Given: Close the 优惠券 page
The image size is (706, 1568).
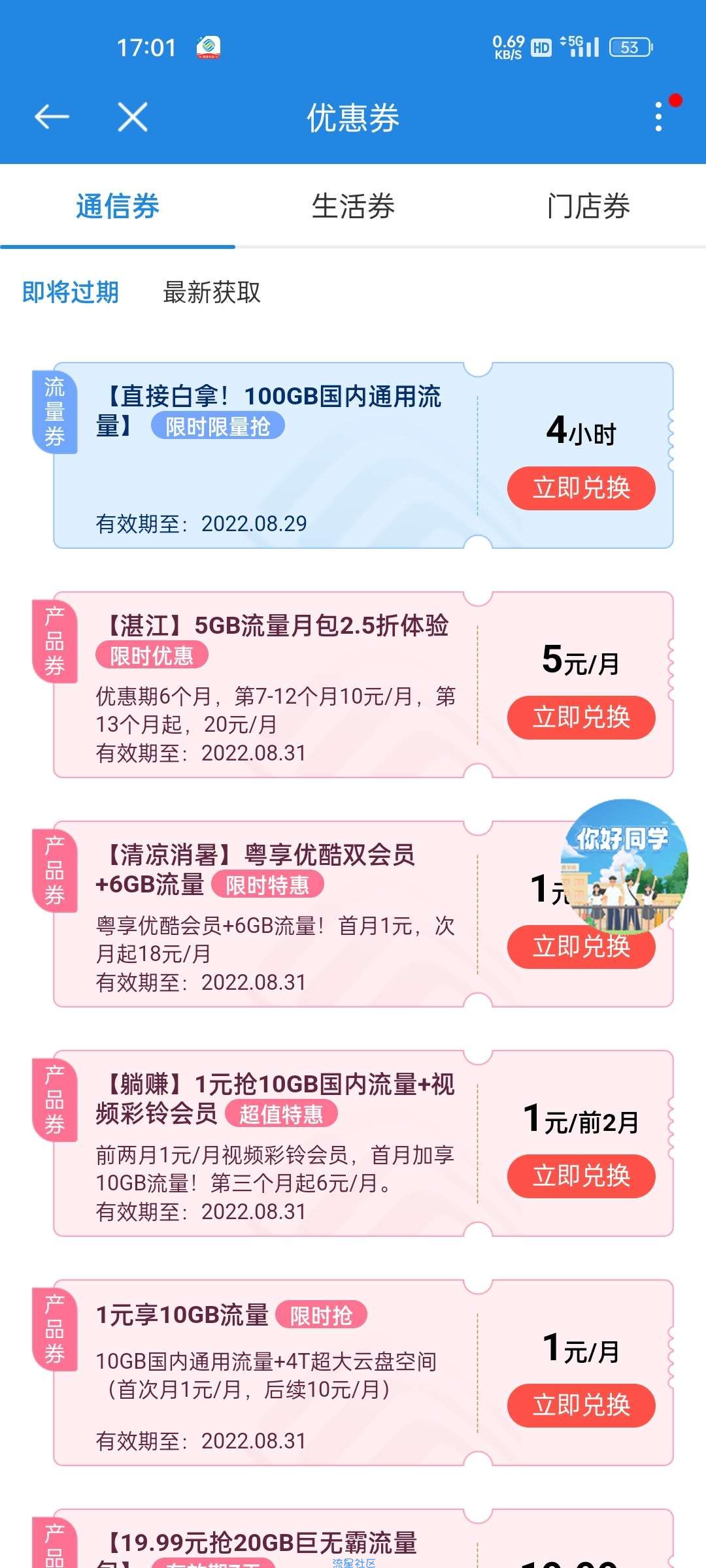Looking at the screenshot, I should (133, 117).
